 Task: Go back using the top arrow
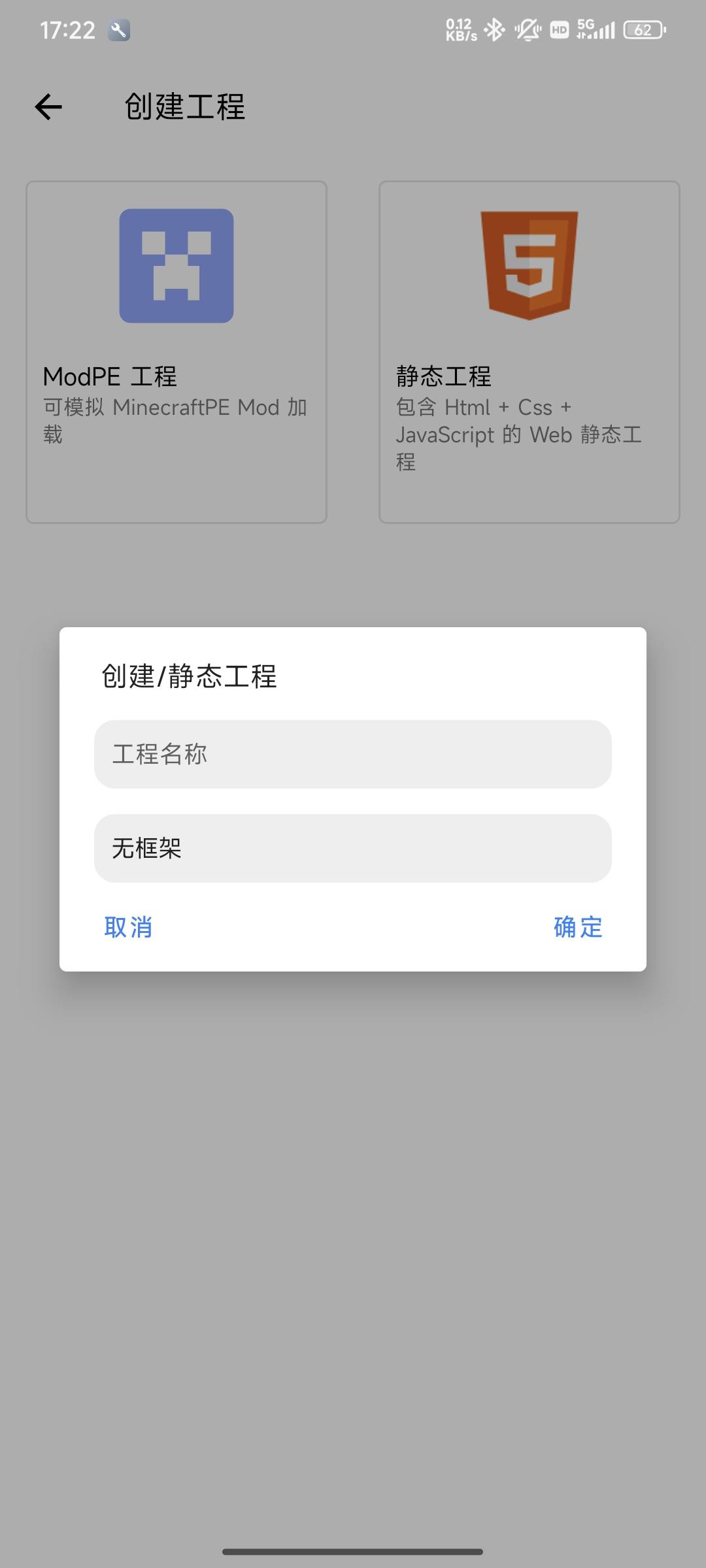pyautogui.click(x=48, y=107)
